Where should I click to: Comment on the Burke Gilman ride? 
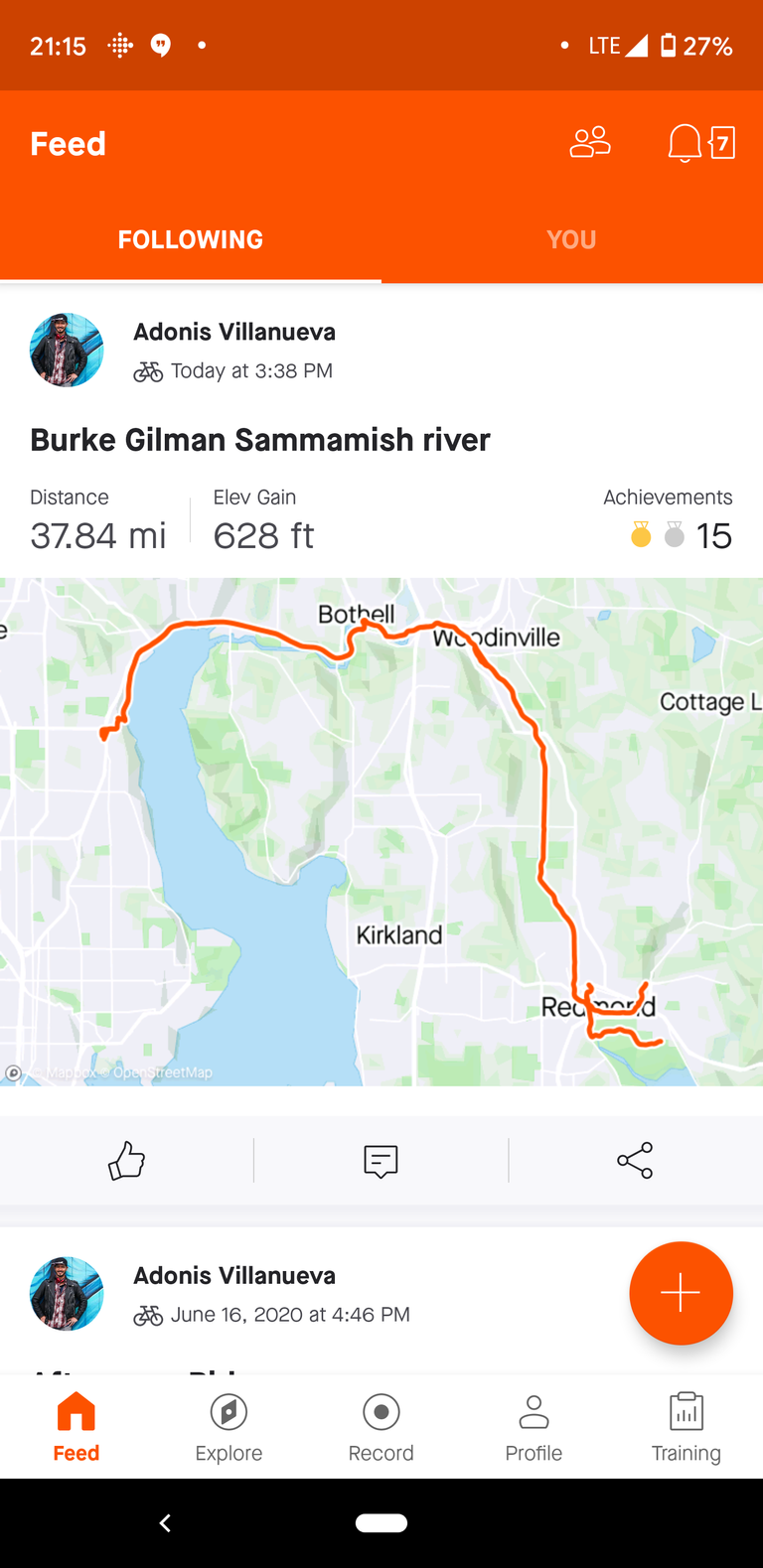(x=381, y=1160)
